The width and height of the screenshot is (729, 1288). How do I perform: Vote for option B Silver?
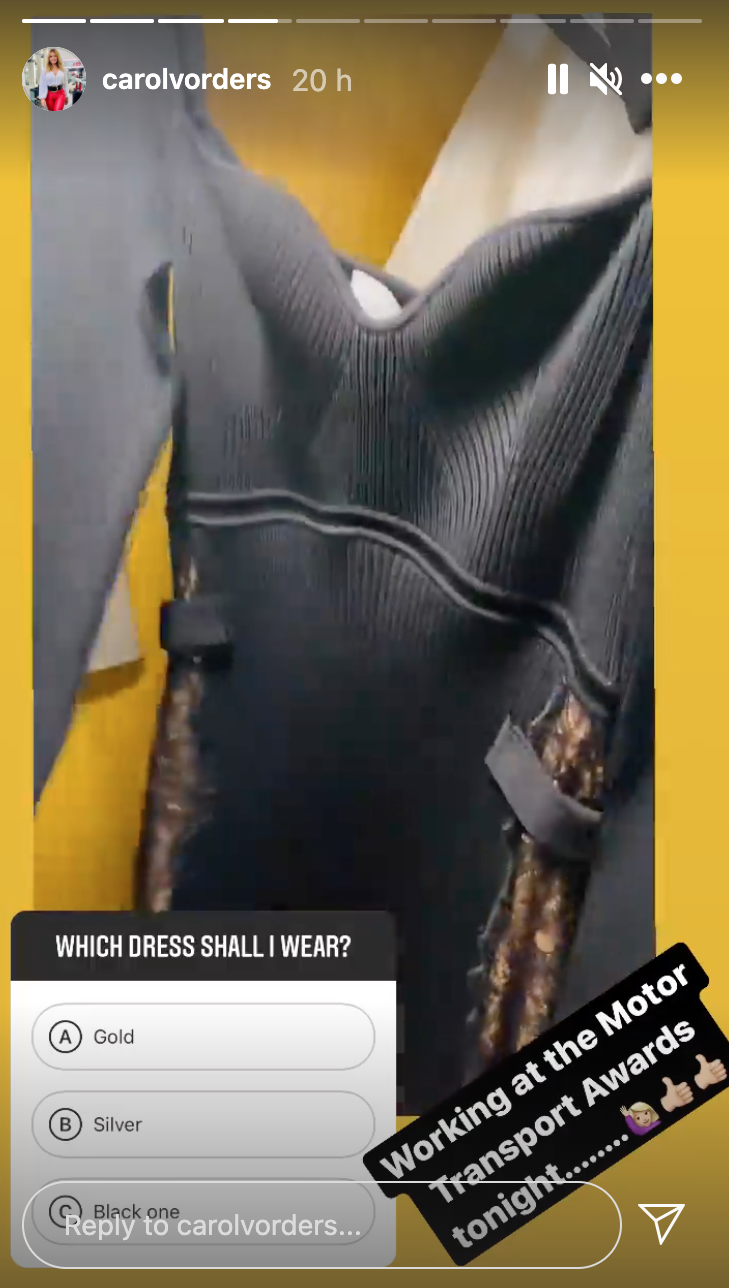[x=203, y=1125]
